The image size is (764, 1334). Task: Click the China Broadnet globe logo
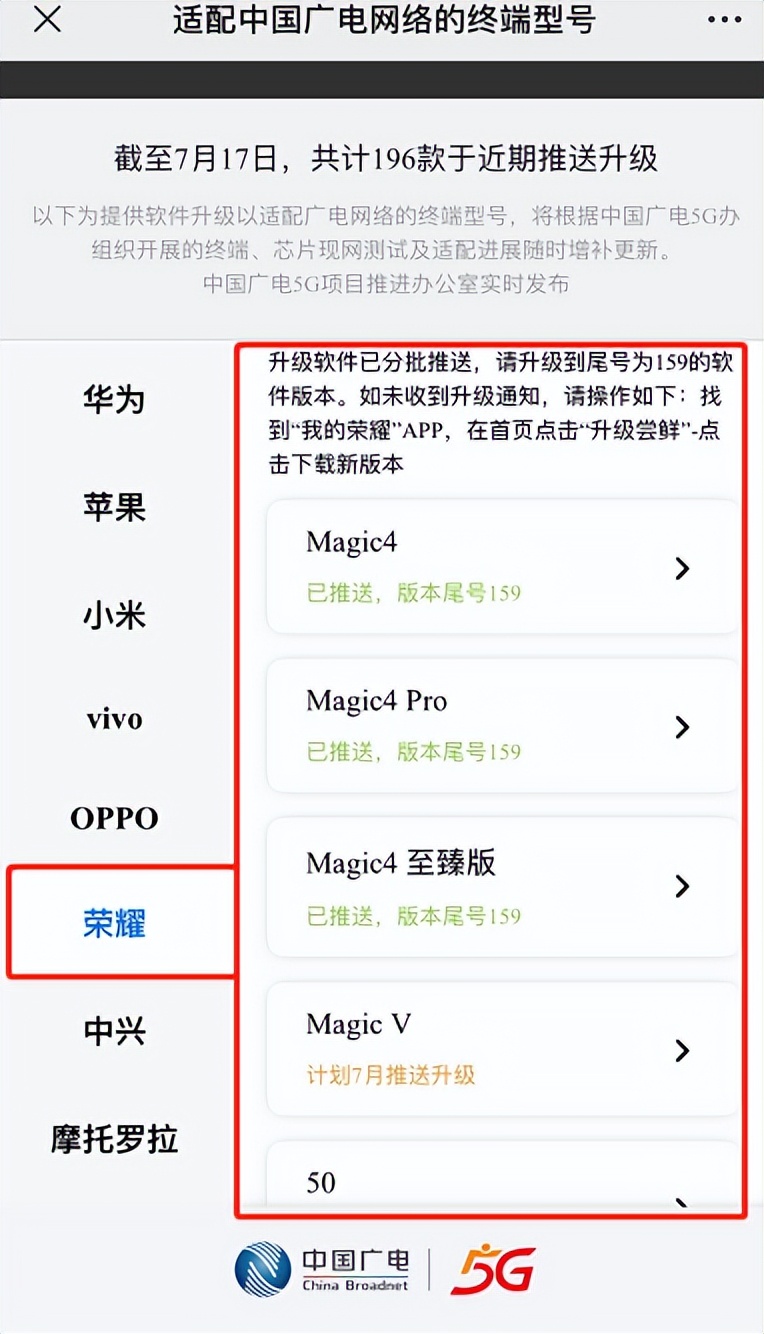[x=262, y=1271]
